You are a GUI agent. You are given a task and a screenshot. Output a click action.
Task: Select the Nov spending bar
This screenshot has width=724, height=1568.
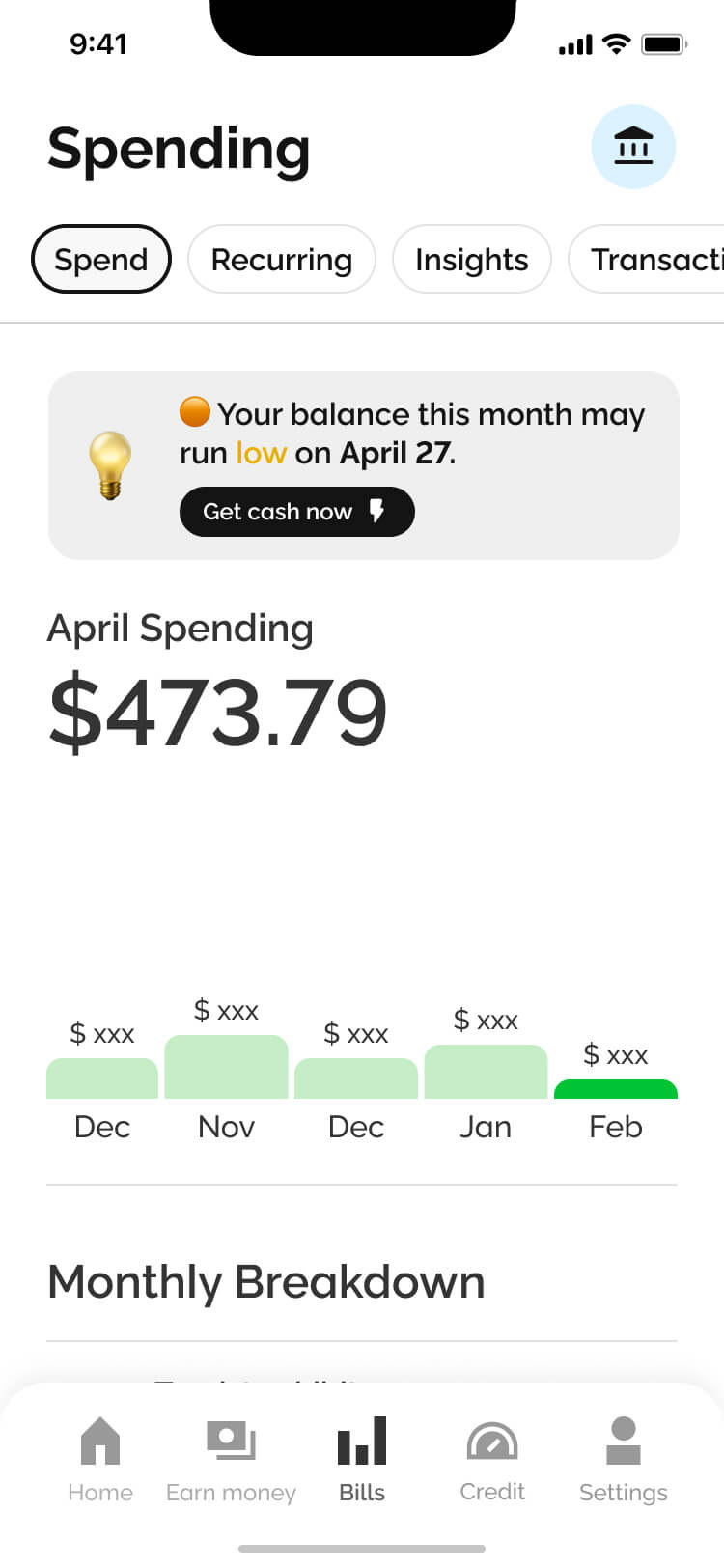click(226, 1067)
